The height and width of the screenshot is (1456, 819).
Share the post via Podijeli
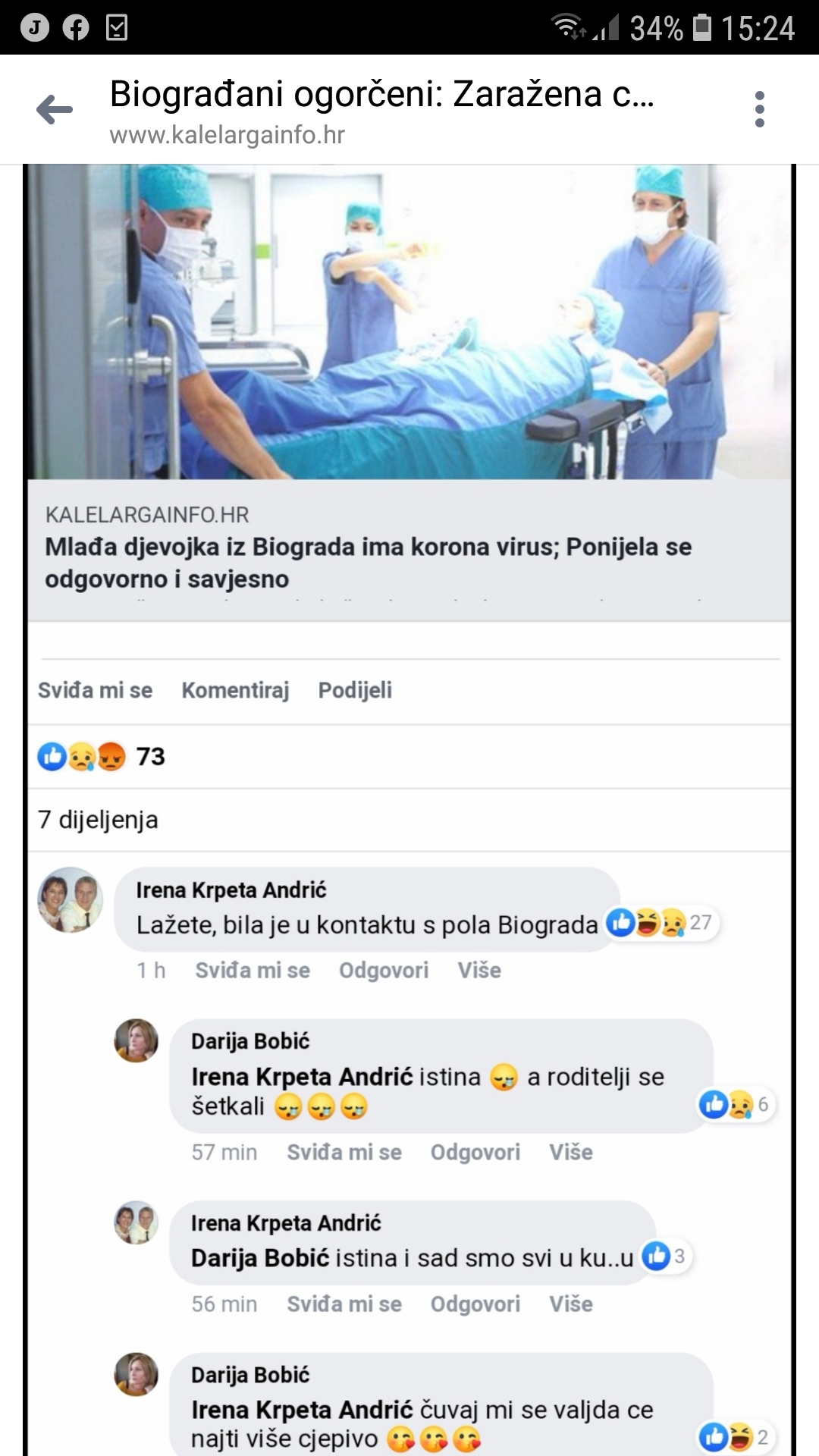point(355,690)
